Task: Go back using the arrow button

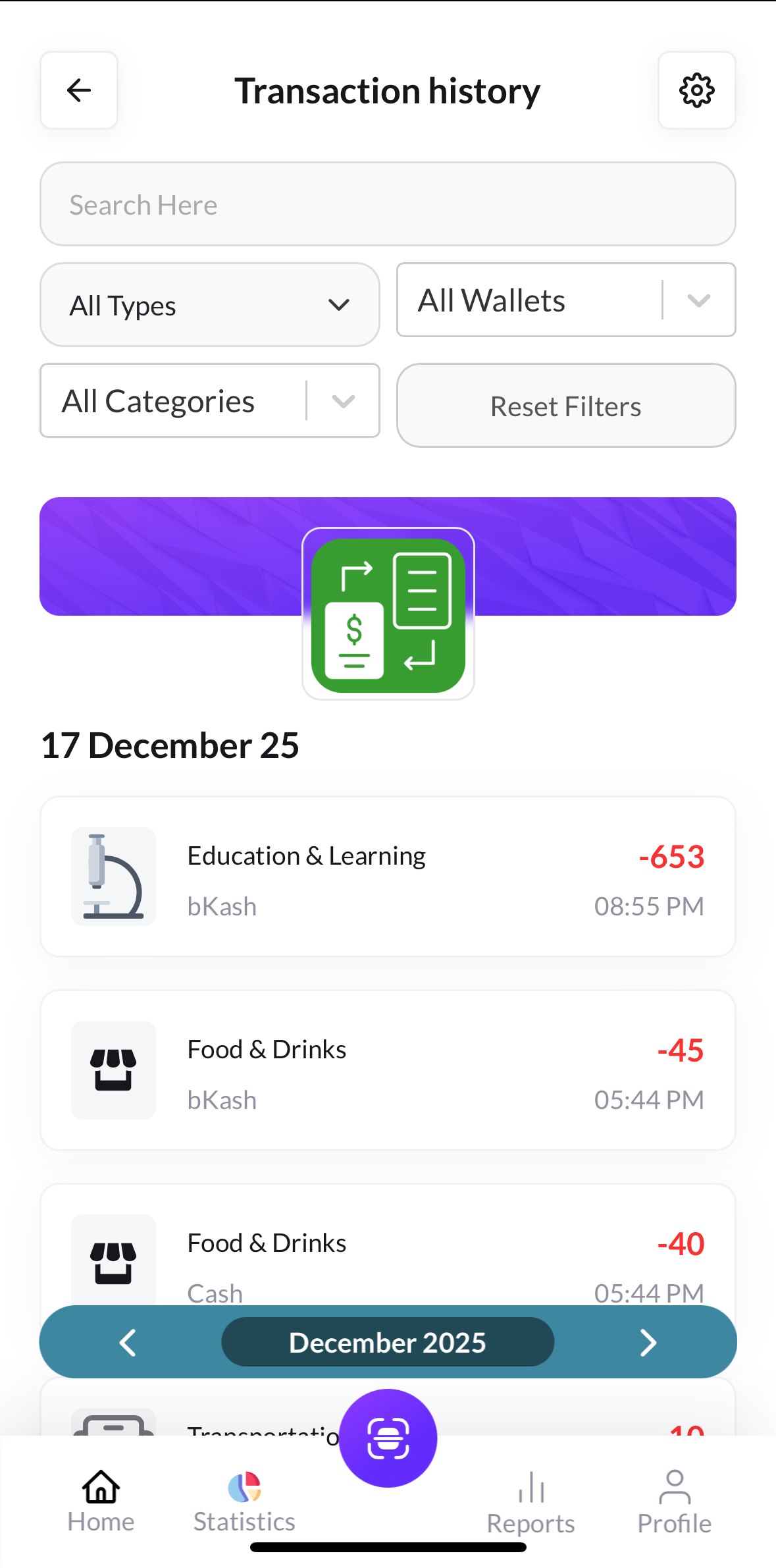Action: pyautogui.click(x=79, y=90)
